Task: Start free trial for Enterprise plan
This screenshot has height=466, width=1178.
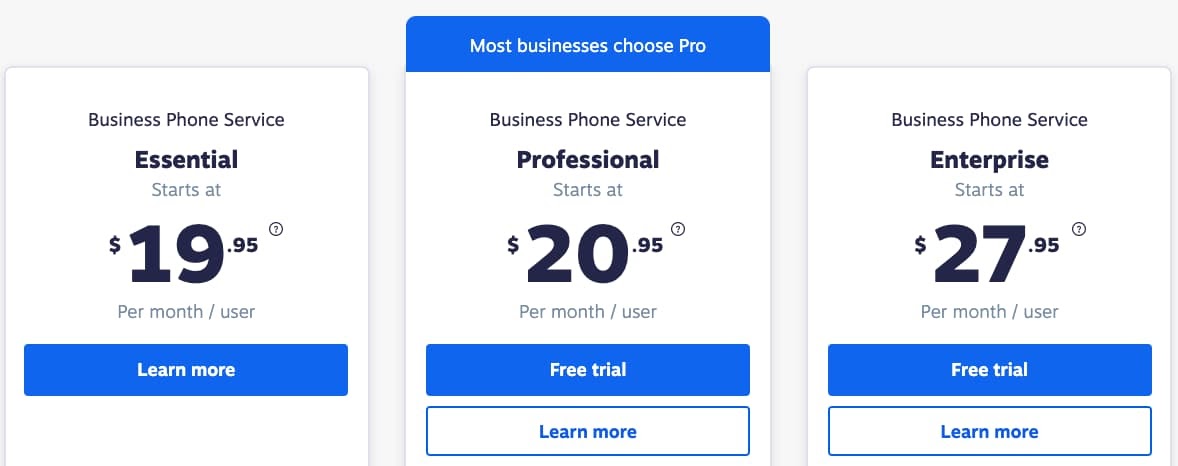Action: click(989, 370)
